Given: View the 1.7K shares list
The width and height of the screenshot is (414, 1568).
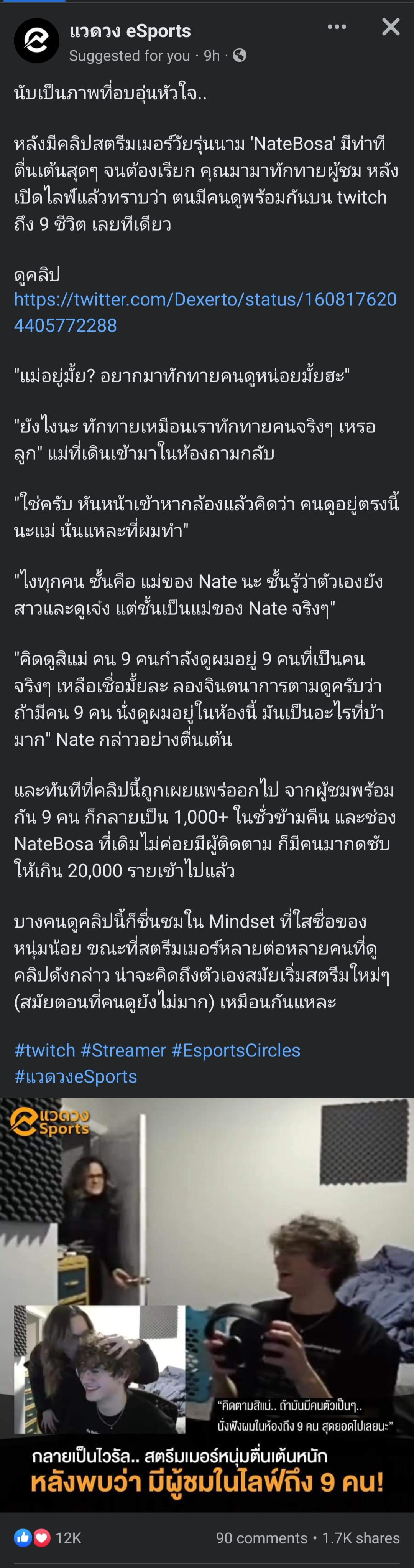Looking at the screenshot, I should [360, 1538].
